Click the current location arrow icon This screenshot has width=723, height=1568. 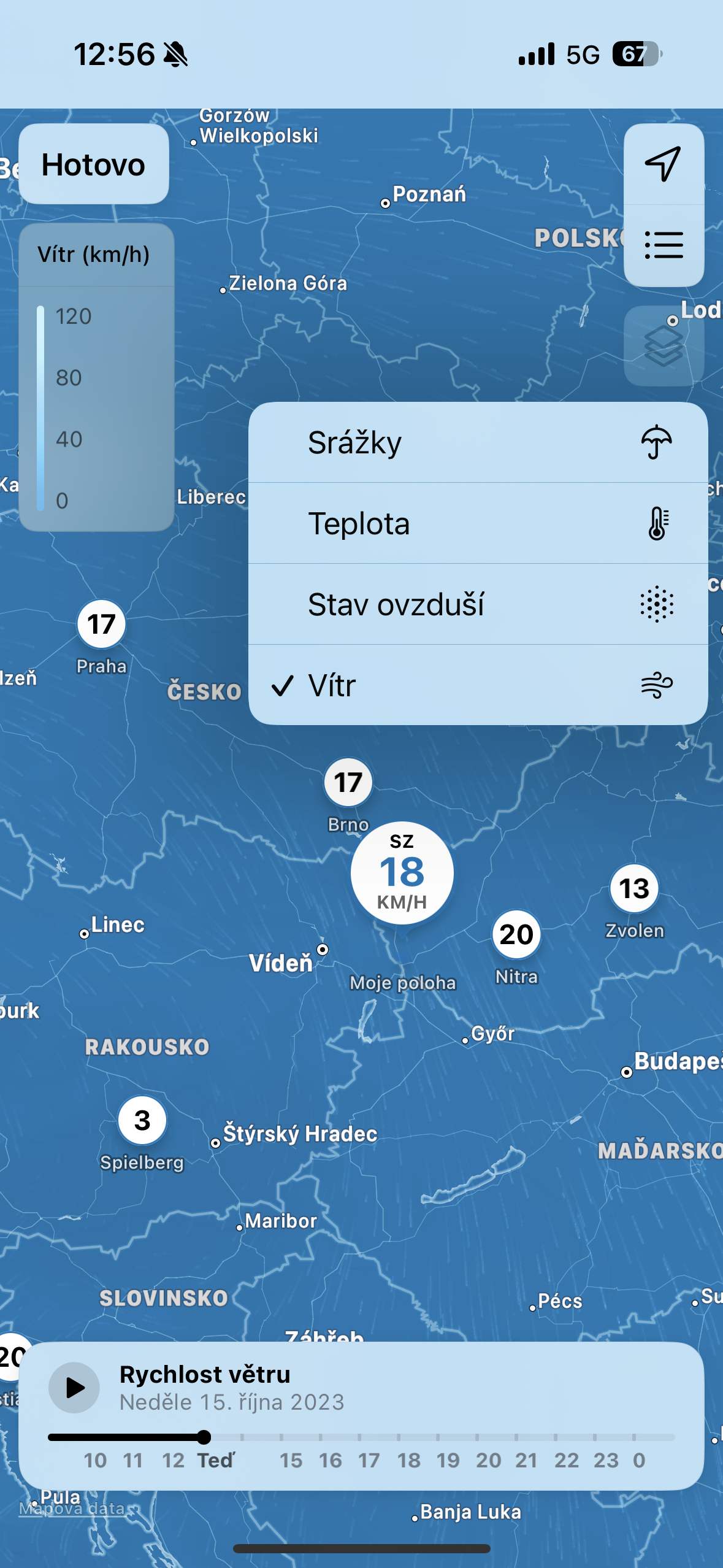click(x=663, y=164)
